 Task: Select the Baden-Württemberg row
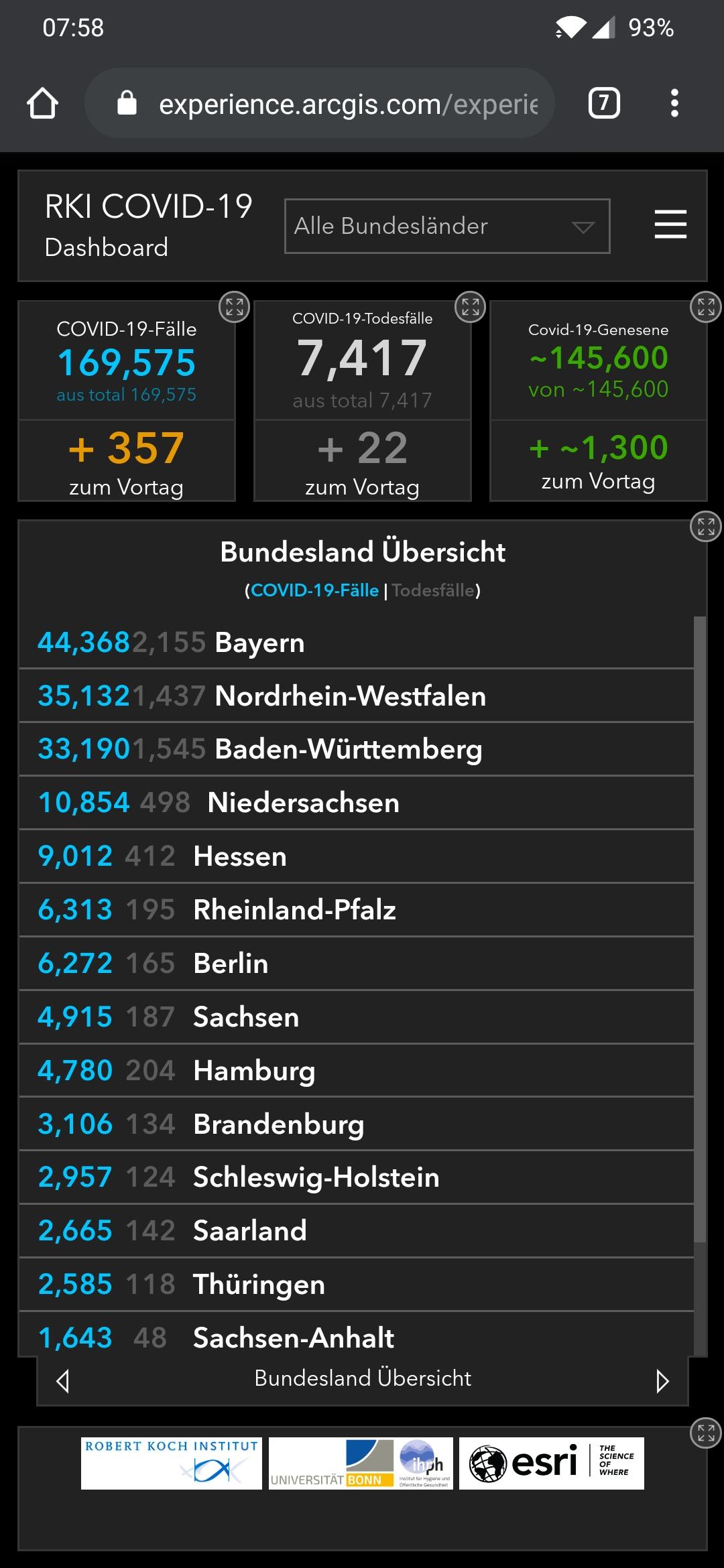(355, 749)
